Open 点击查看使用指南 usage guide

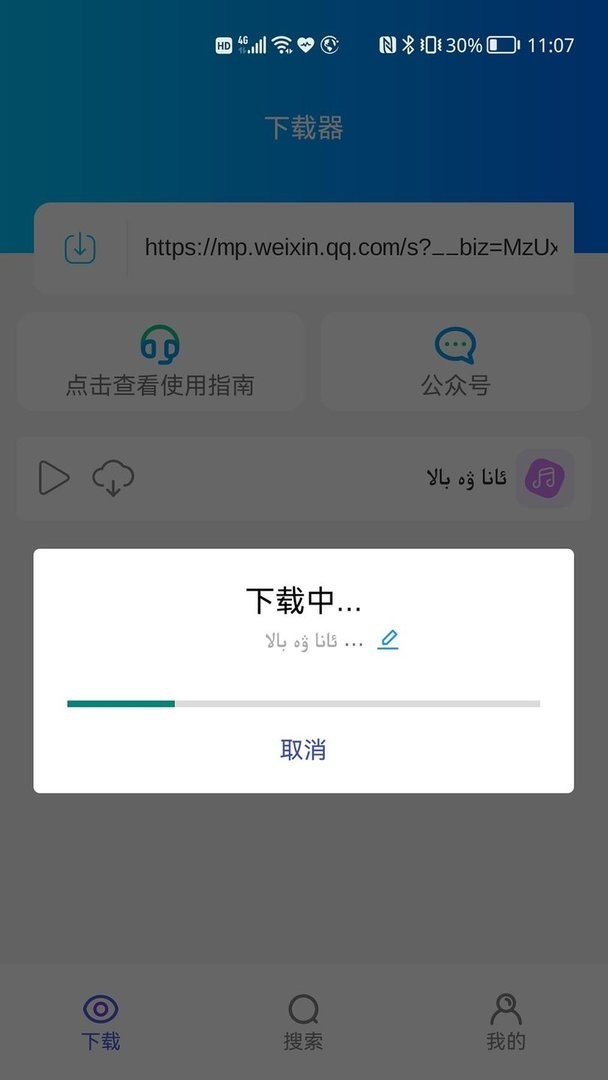(160, 362)
